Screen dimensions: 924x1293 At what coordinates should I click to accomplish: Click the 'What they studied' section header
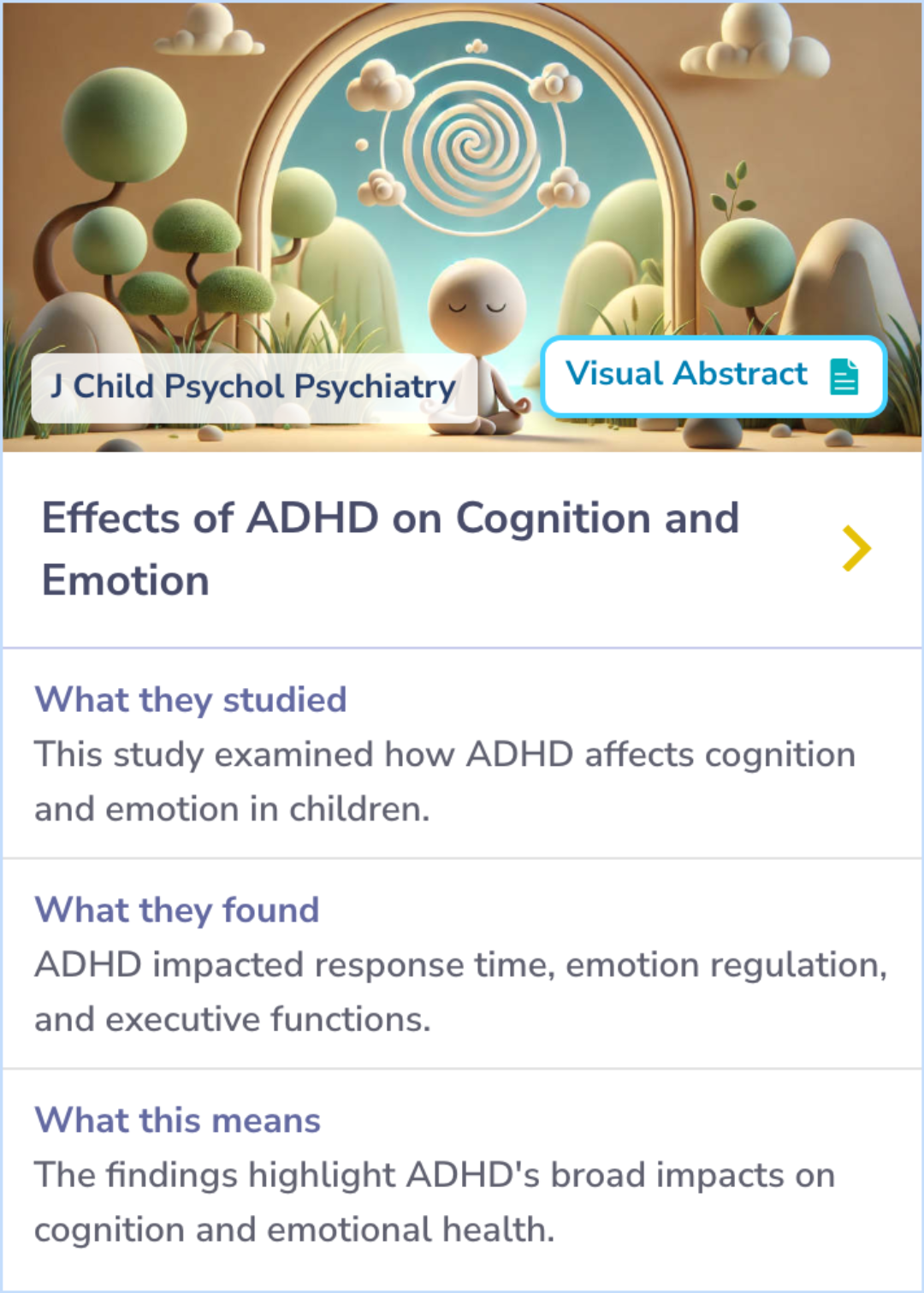[190, 700]
